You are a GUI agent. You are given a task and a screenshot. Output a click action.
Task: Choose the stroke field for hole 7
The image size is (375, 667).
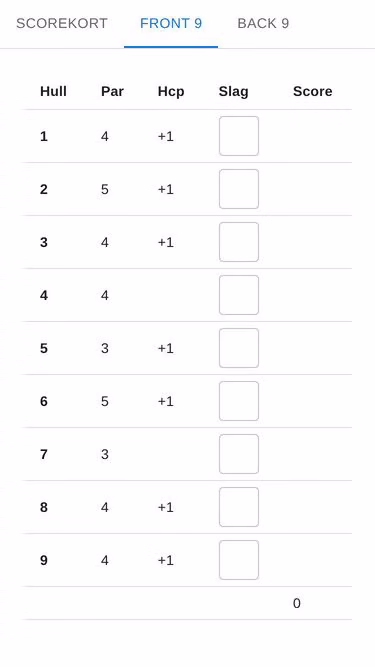click(239, 454)
